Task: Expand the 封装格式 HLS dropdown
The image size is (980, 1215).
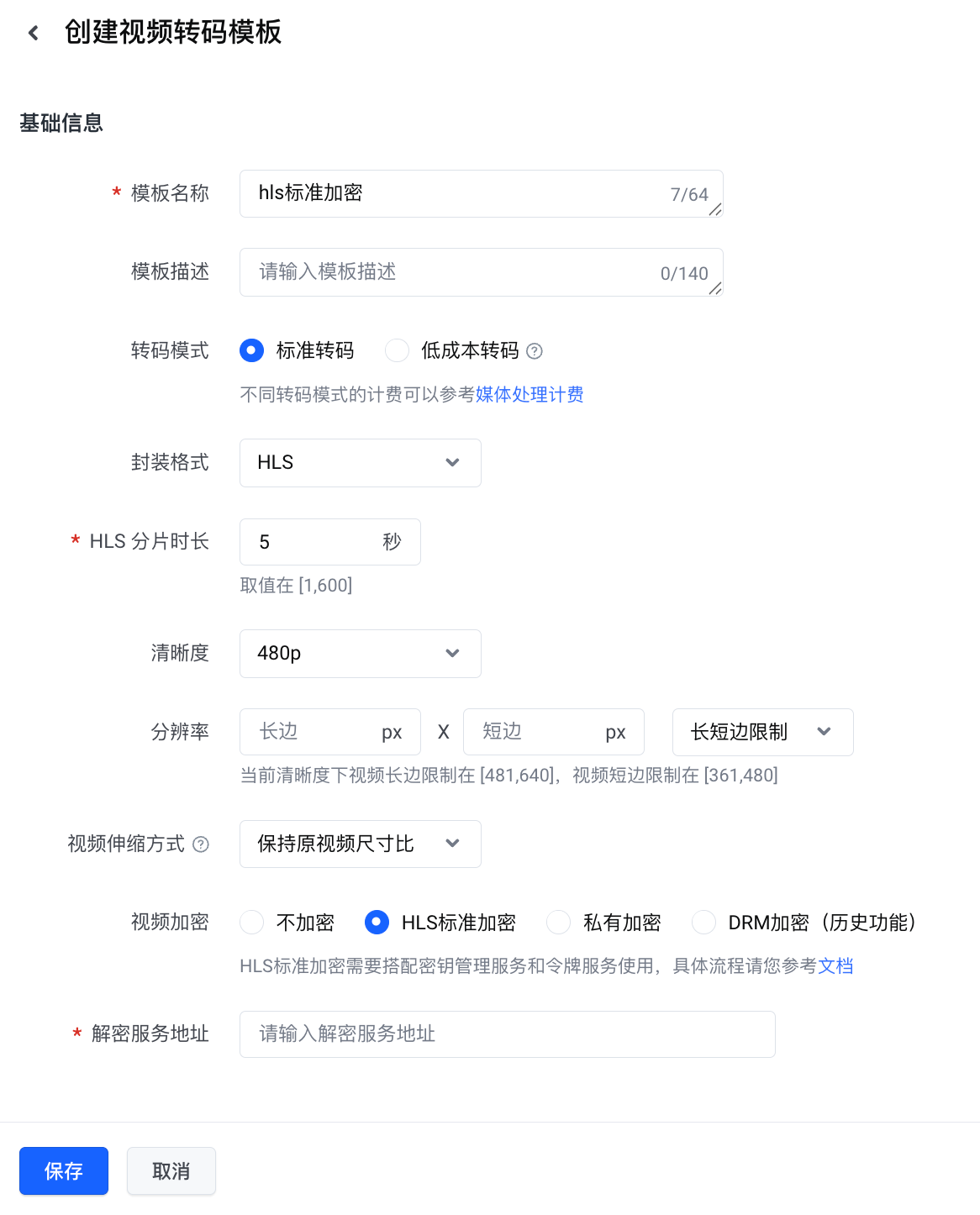Action: pos(360,463)
